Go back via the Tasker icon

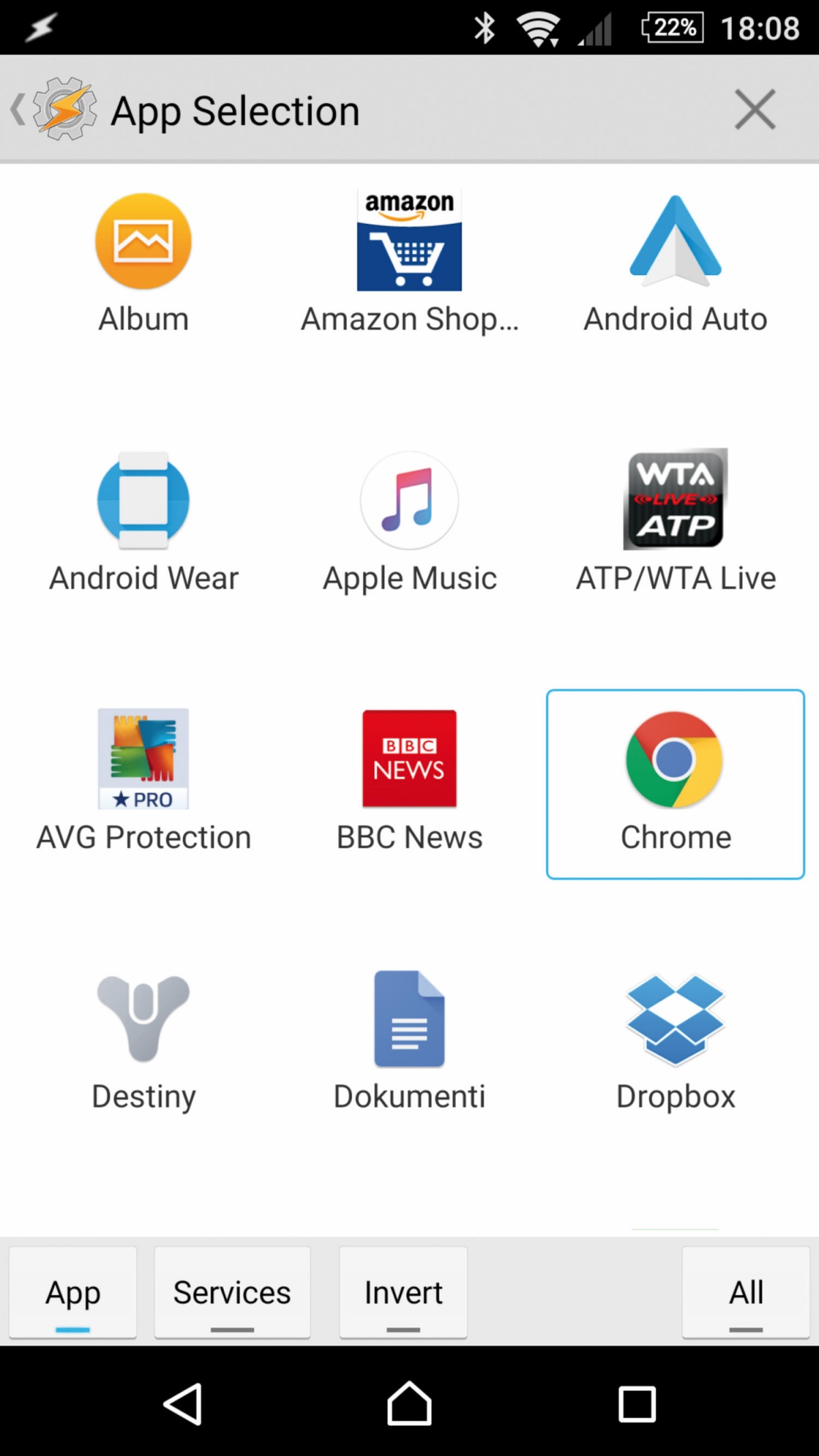[x=55, y=109]
